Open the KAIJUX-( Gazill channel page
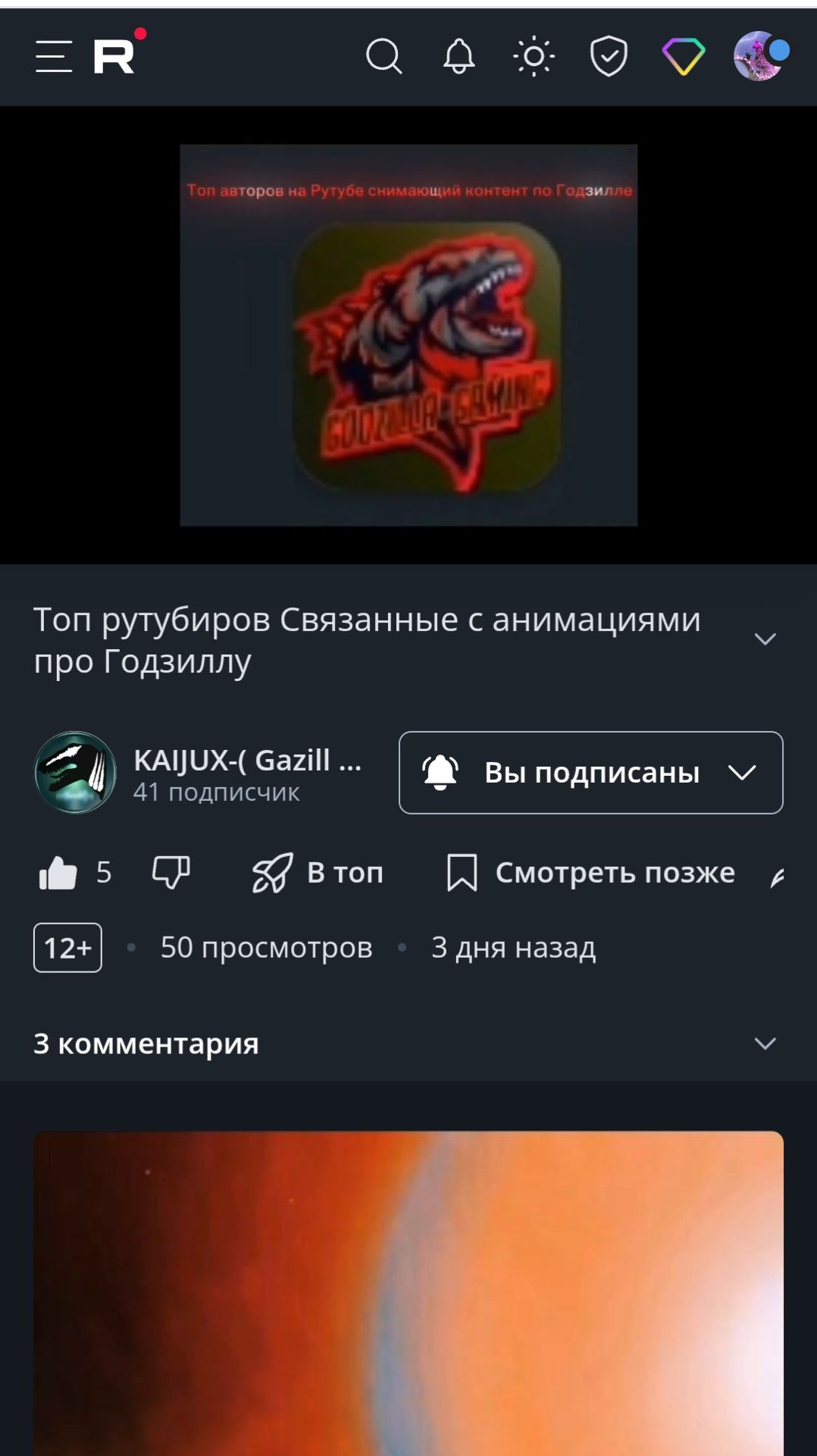Screen dimensions: 817x1456 246,761
